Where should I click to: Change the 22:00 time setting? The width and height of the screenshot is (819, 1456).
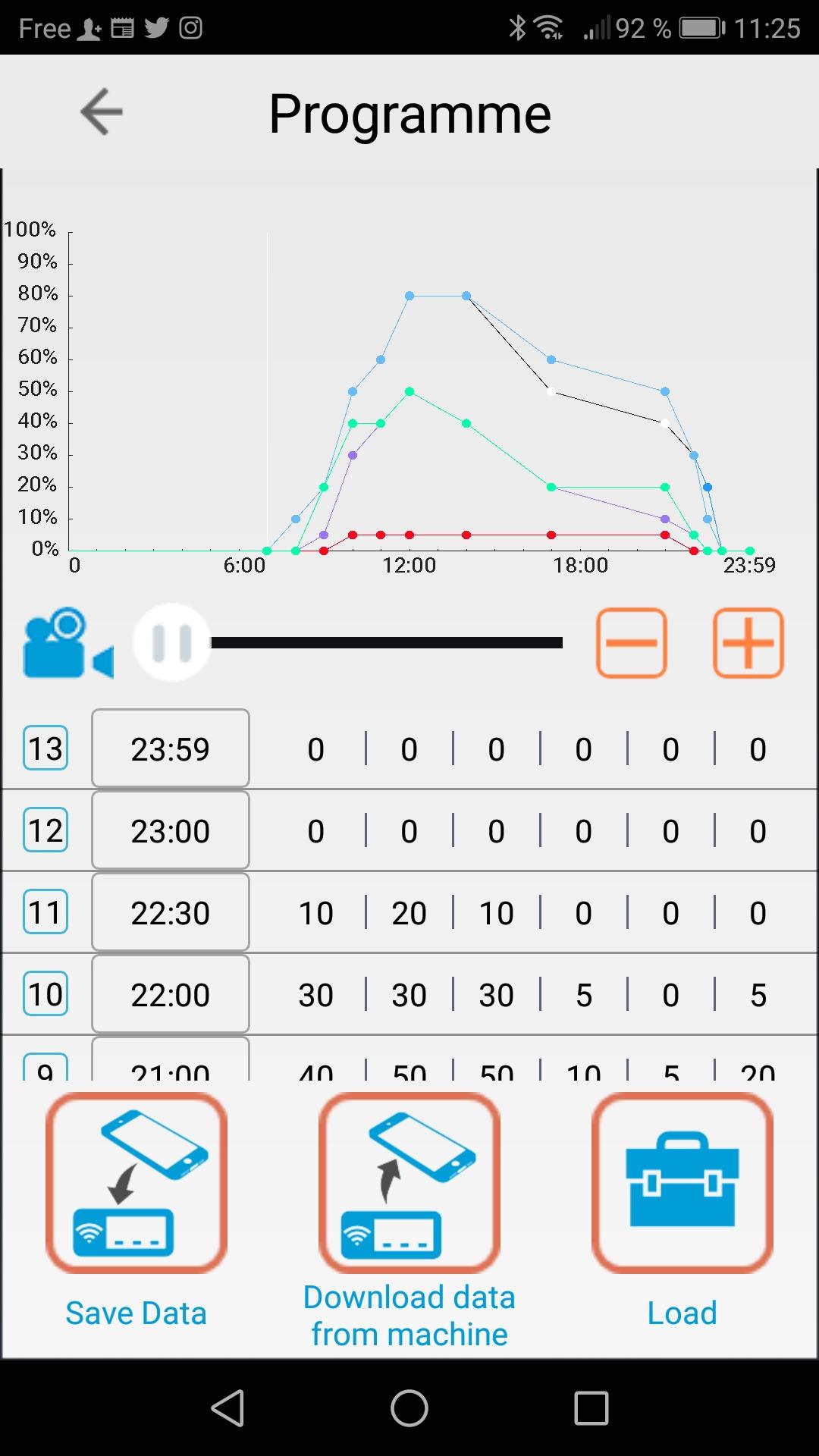[x=171, y=994]
